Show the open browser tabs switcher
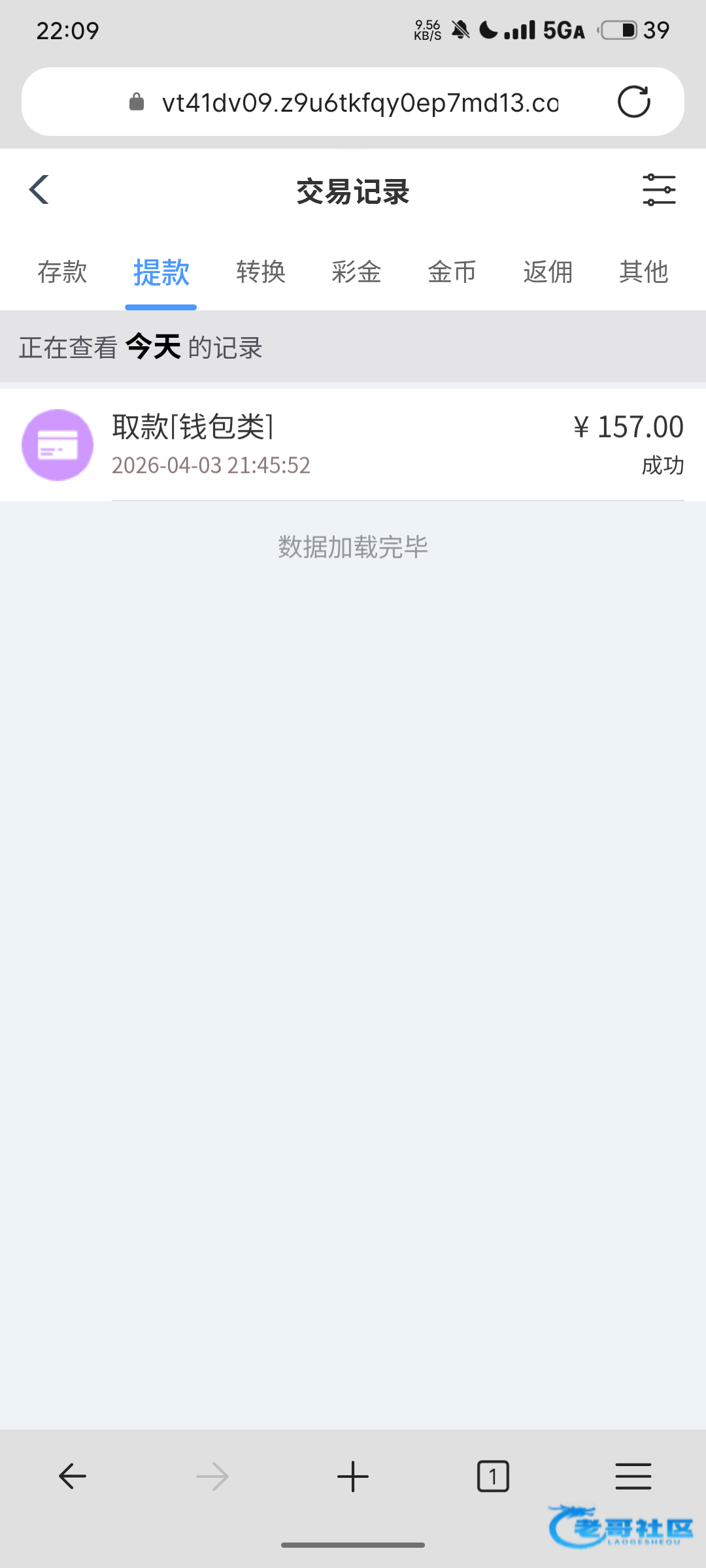706x1568 pixels. pyautogui.click(x=493, y=1477)
